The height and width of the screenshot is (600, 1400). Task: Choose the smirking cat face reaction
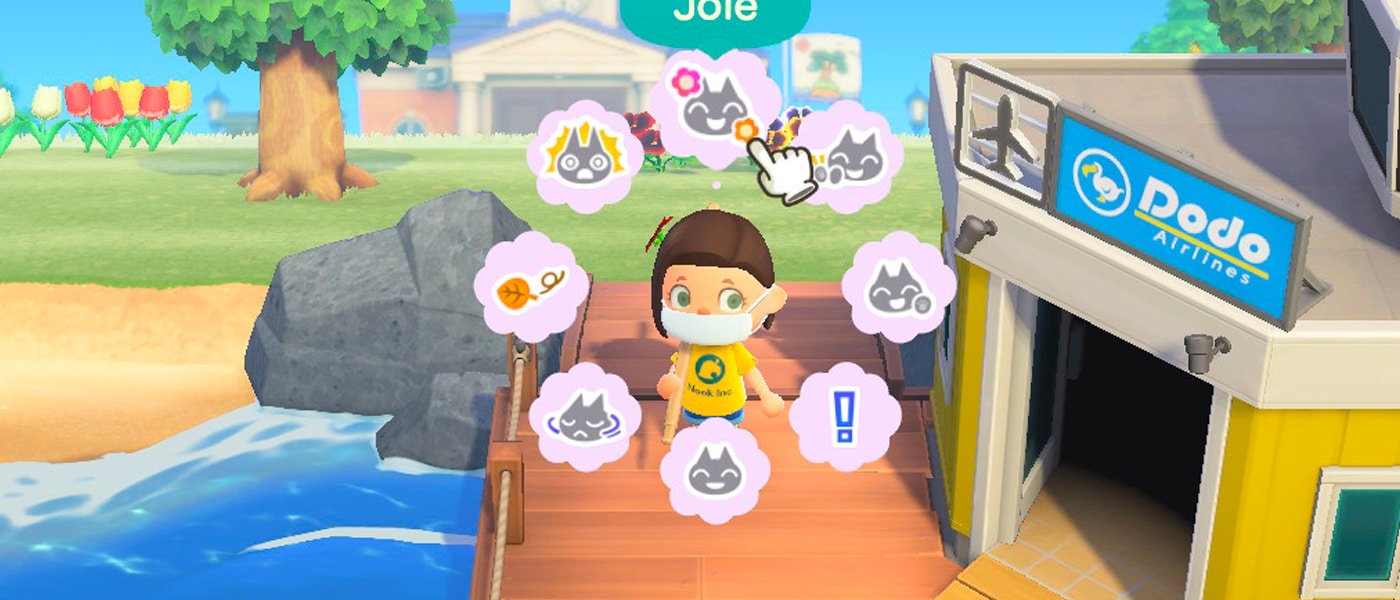pos(898,288)
